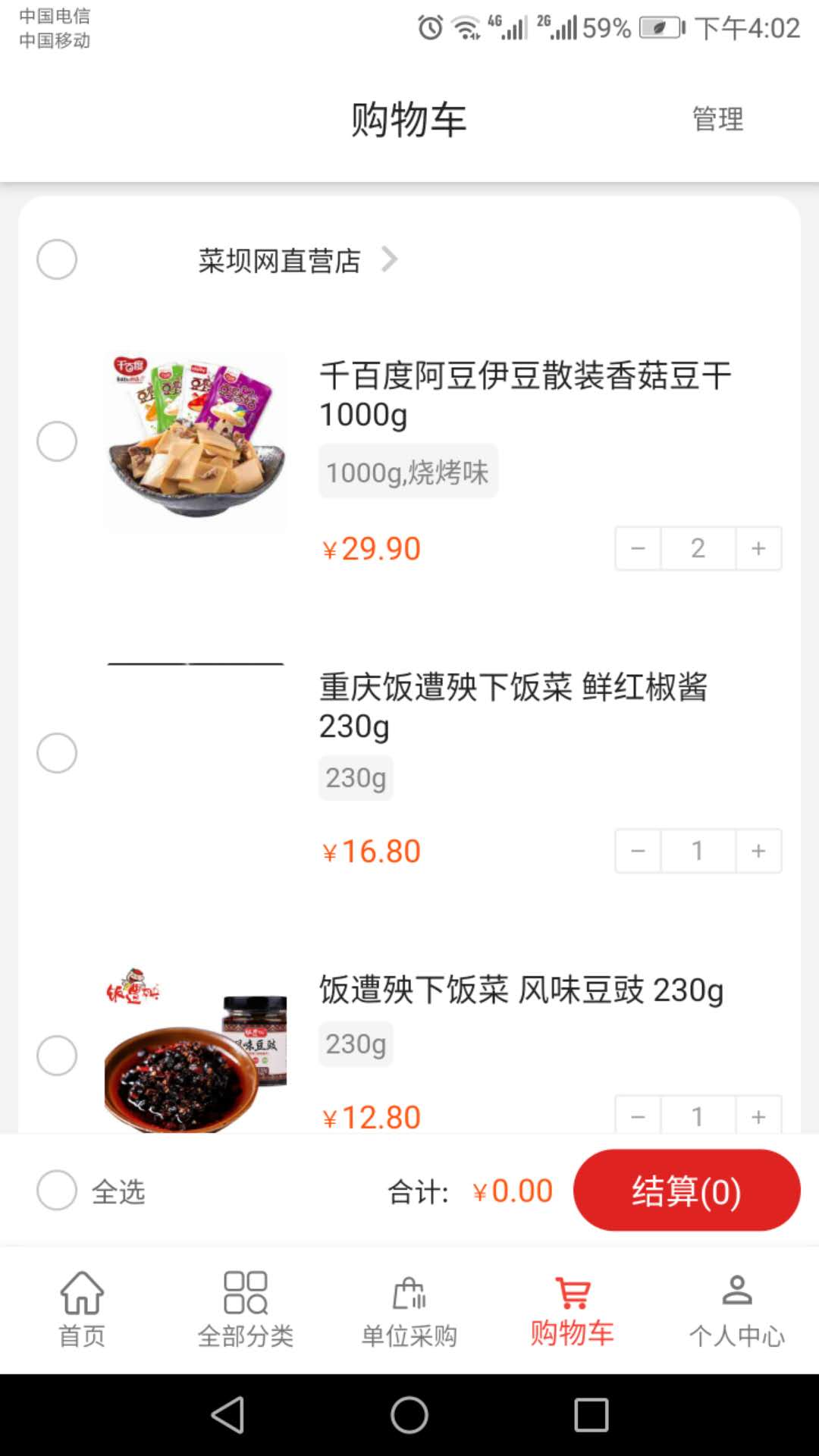This screenshot has width=819, height=1456.
Task: Decrease quantity of 香菇豆干 1000g
Action: [x=638, y=548]
